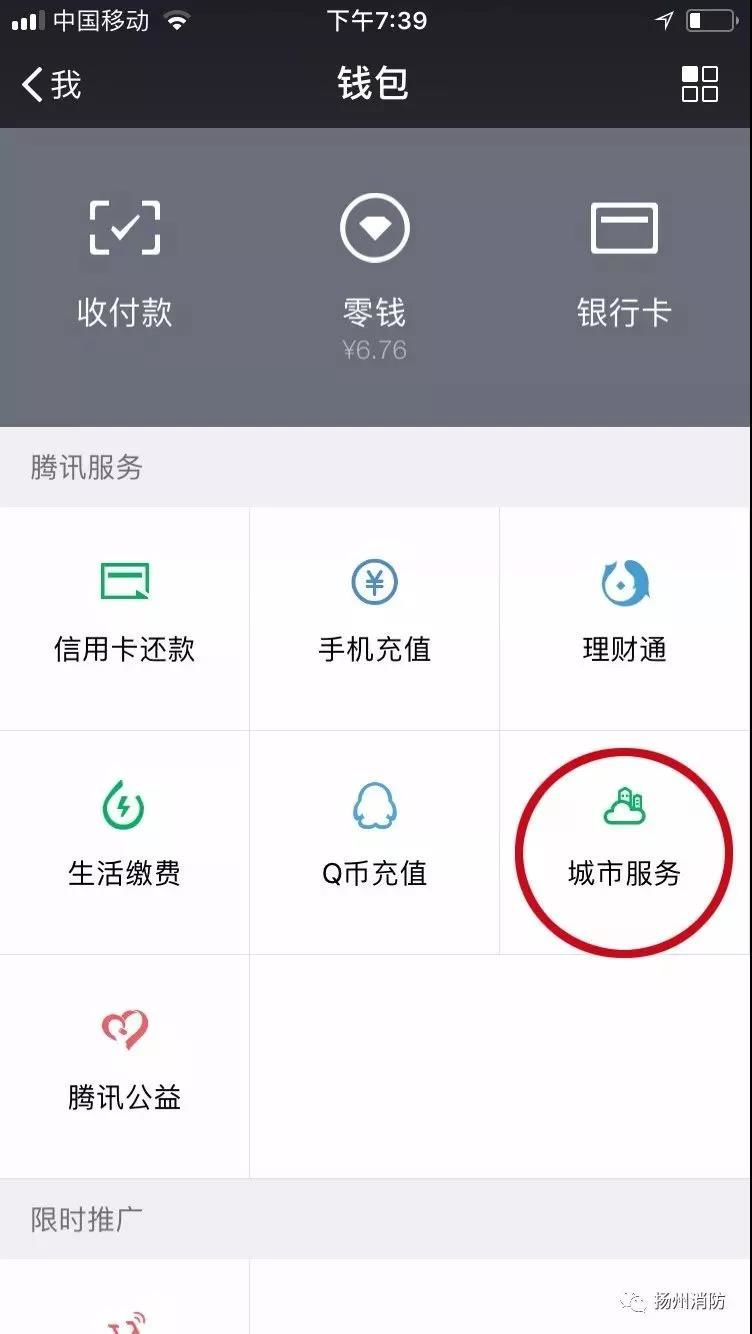The height and width of the screenshot is (1334, 752).
Task: Open the grid menu icon
Action: coord(699,85)
